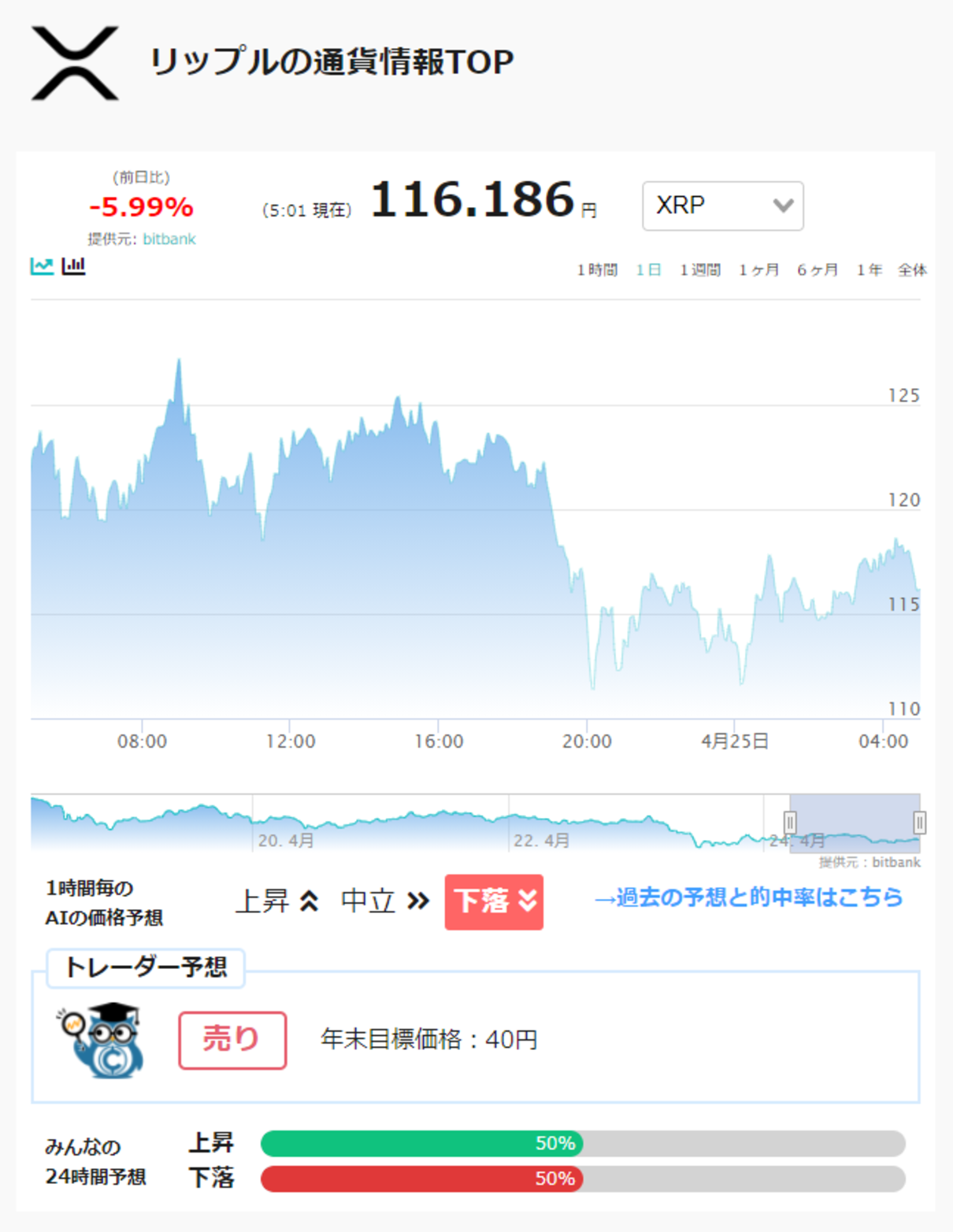
Task: Select the 1年 chart range
Action: click(x=870, y=270)
